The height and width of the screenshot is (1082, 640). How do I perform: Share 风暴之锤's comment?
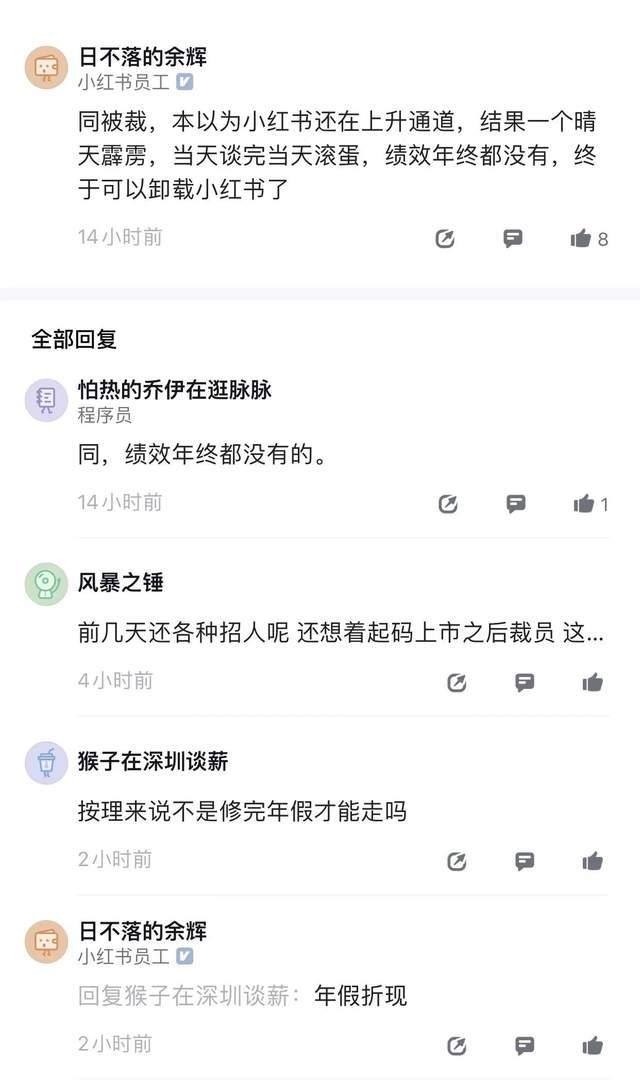point(456,682)
